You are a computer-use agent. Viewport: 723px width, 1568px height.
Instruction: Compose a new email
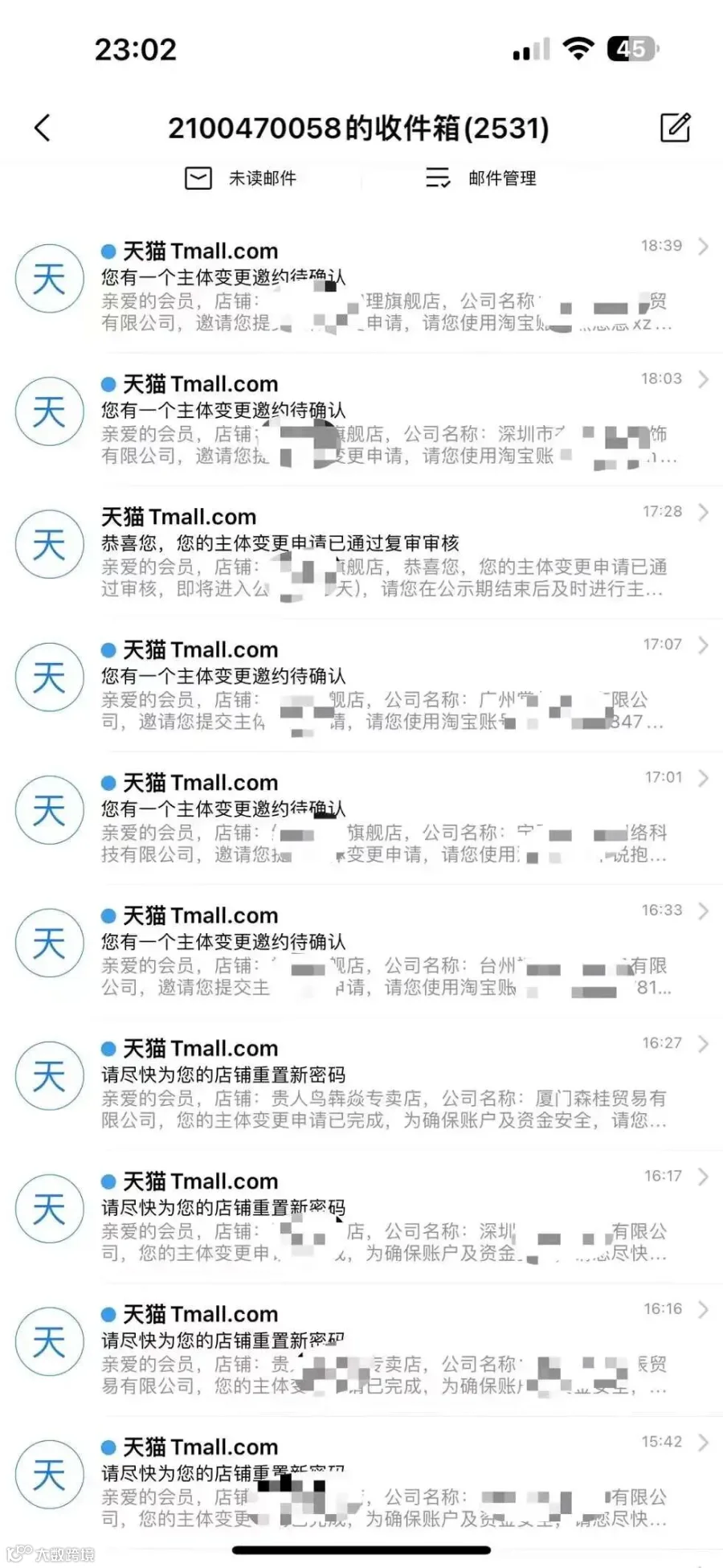[x=675, y=128]
